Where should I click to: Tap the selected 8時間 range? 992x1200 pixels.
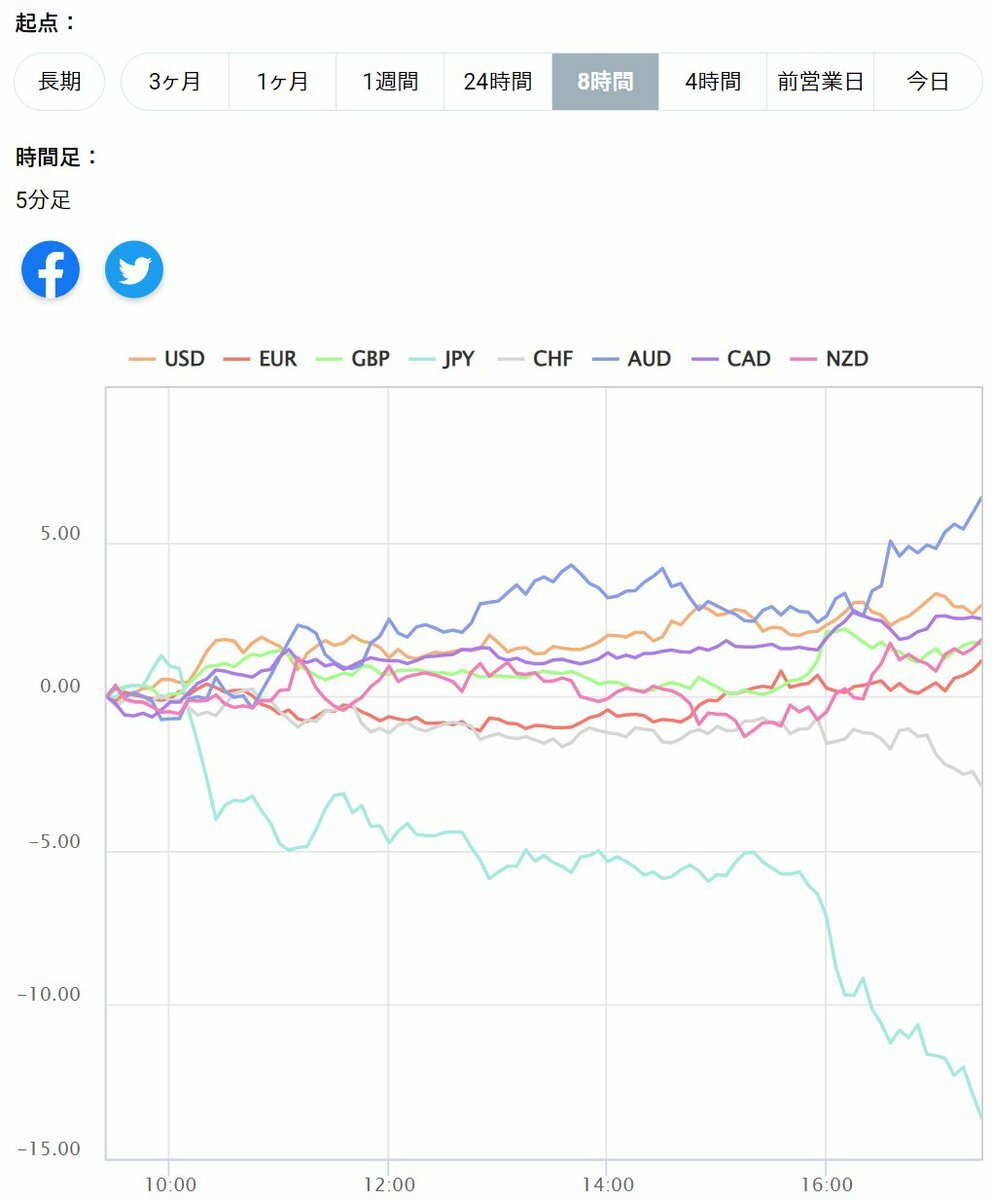pos(605,82)
